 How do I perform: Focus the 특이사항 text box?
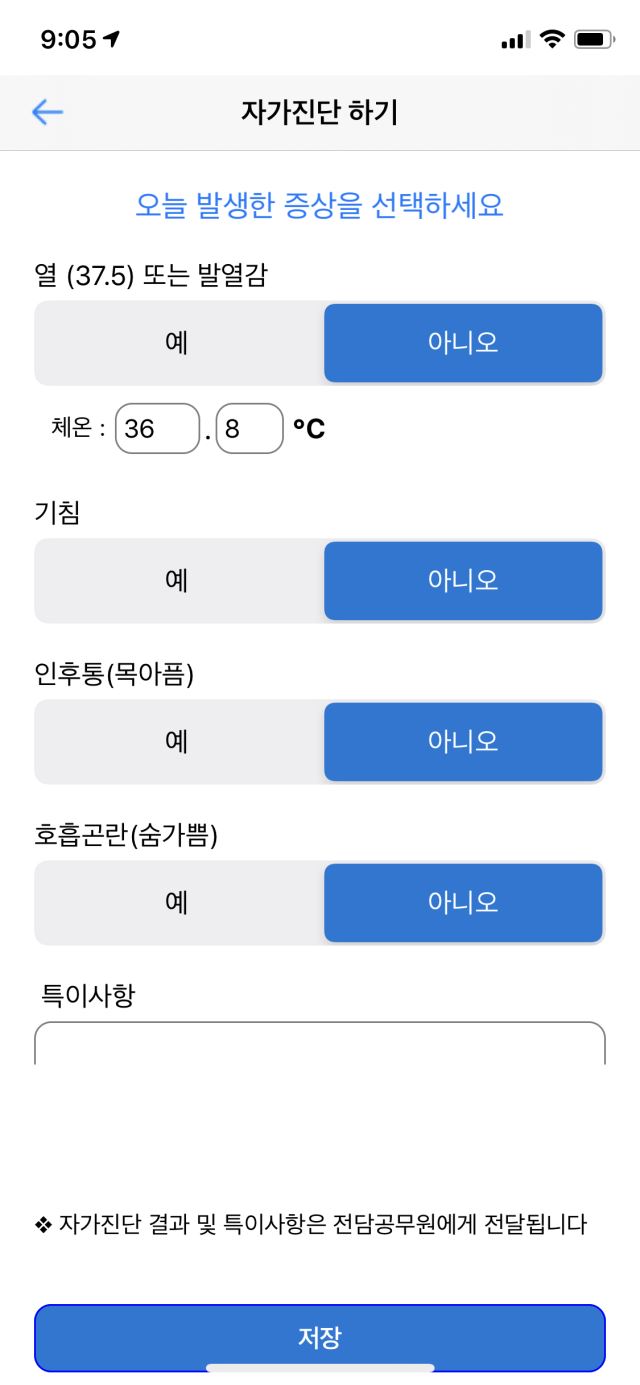click(320, 1043)
